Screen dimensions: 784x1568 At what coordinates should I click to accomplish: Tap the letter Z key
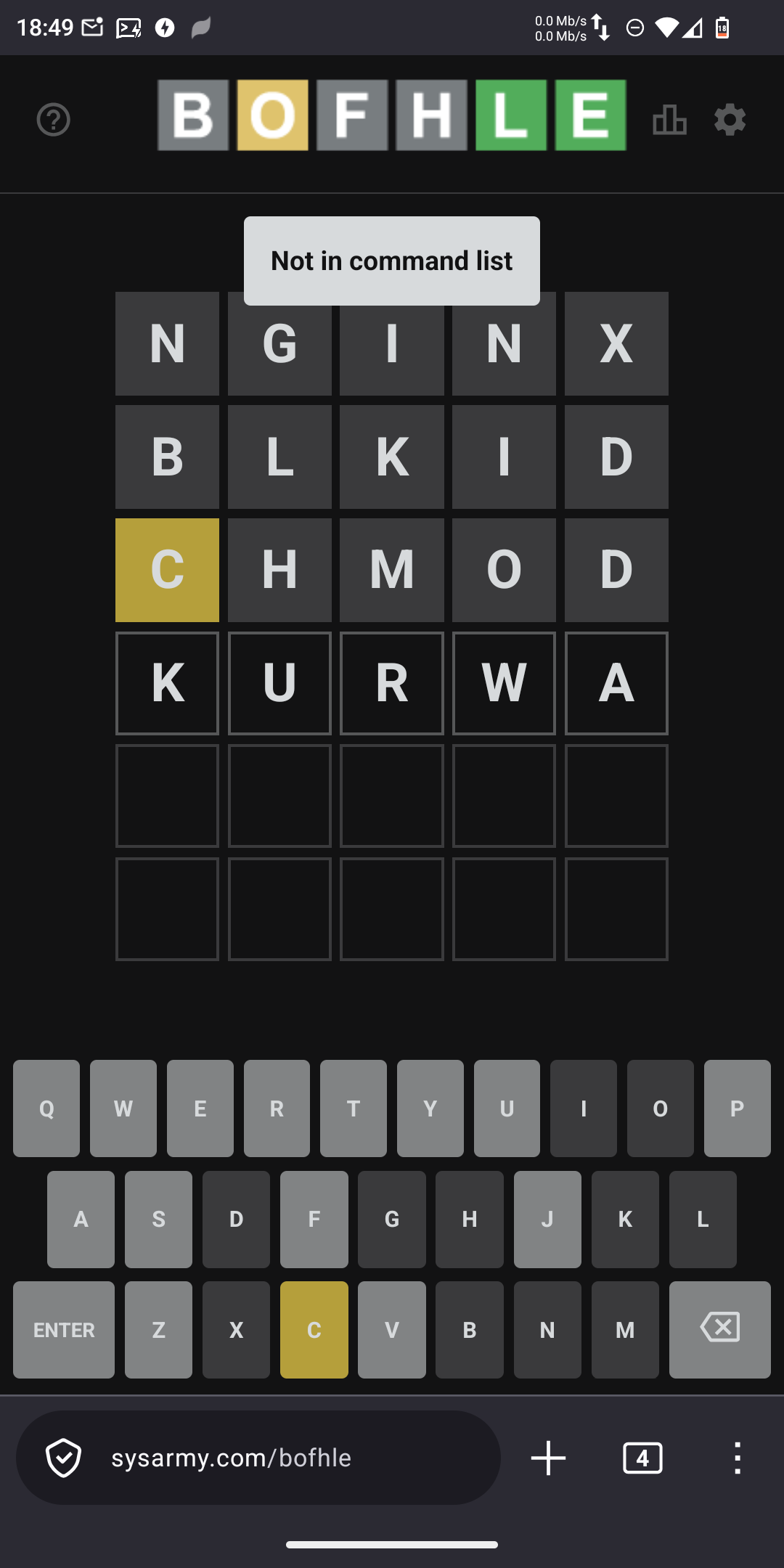tap(158, 1329)
